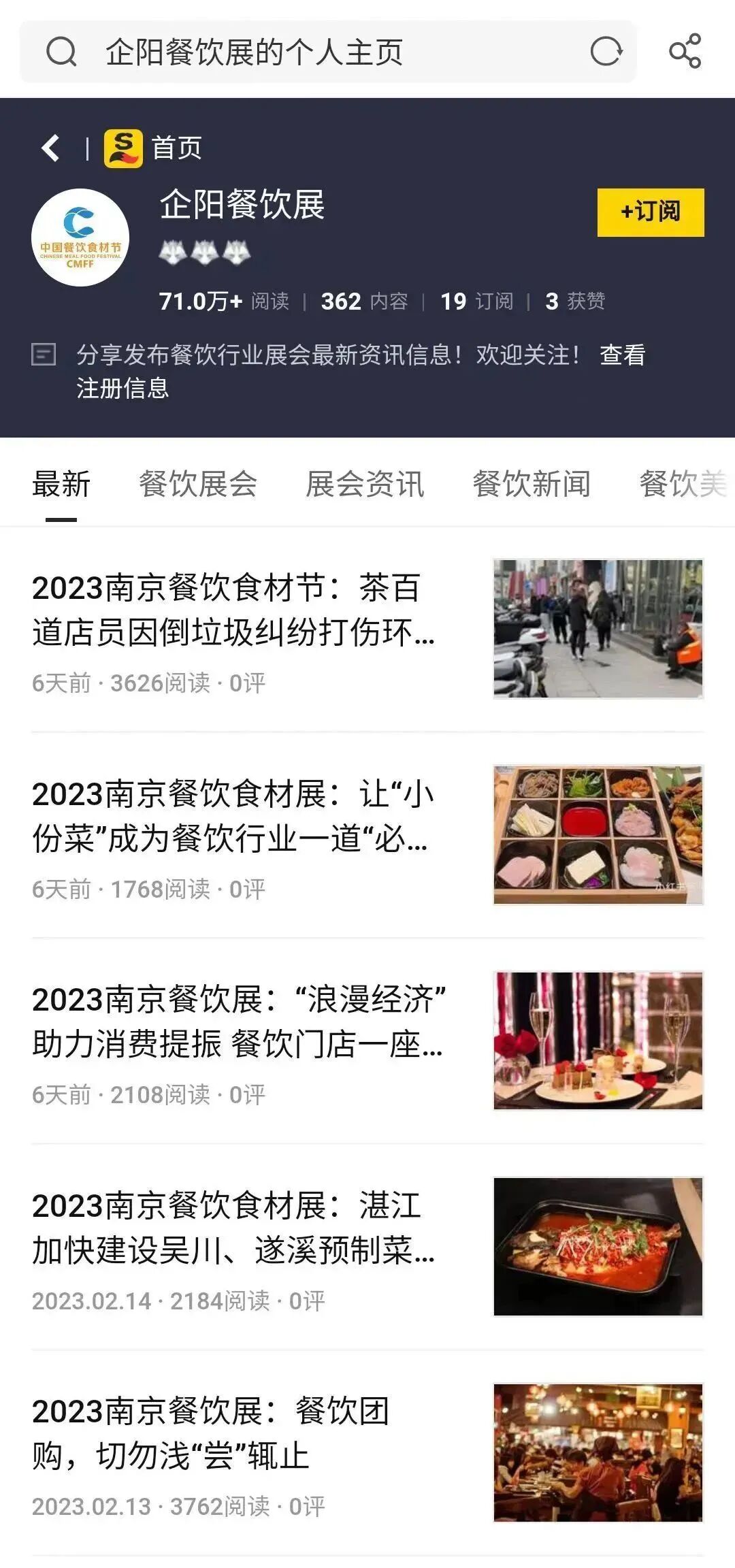Share this profile page
Image resolution: width=735 pixels, height=1568 pixels.
tap(685, 51)
